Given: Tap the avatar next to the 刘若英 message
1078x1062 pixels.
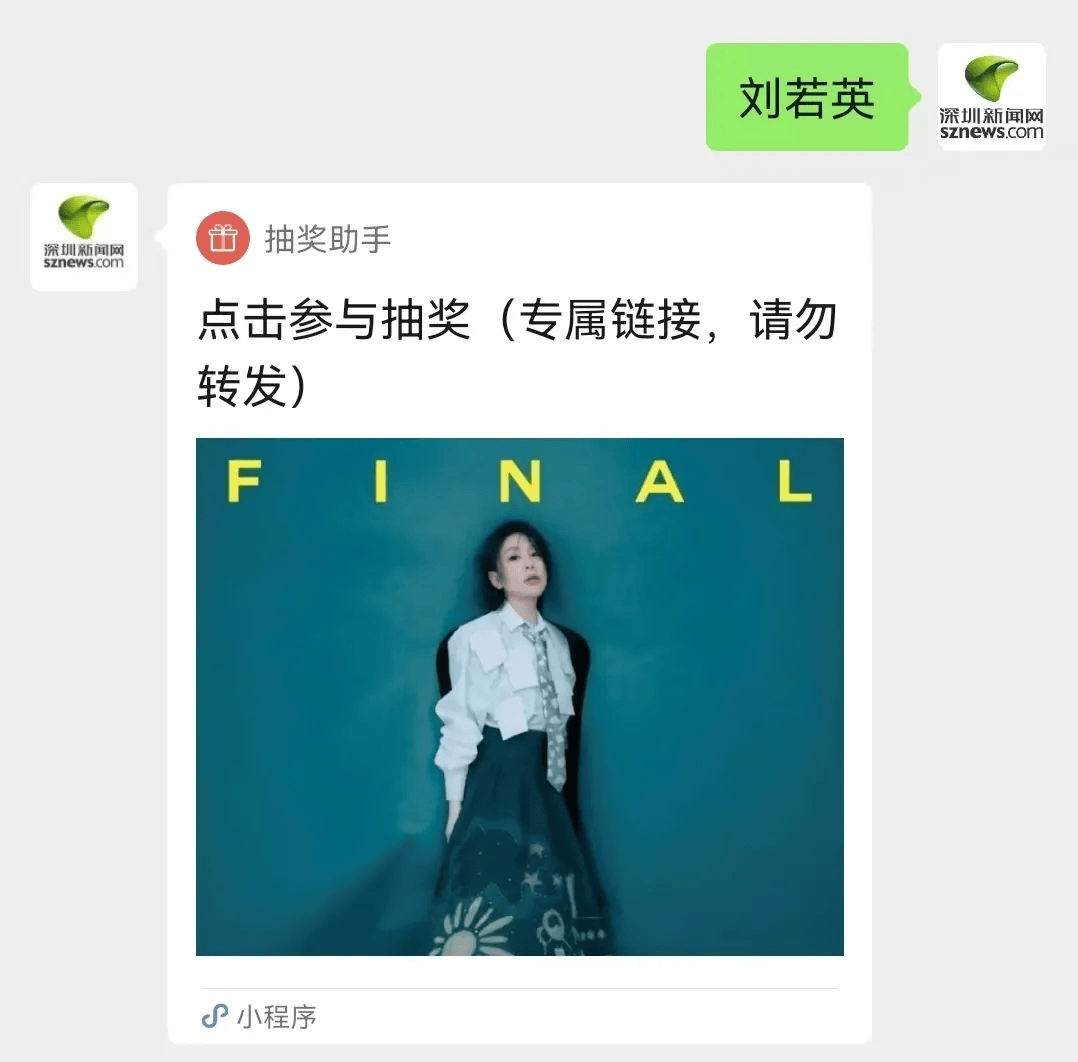Looking at the screenshot, I should pyautogui.click(x=991, y=97).
